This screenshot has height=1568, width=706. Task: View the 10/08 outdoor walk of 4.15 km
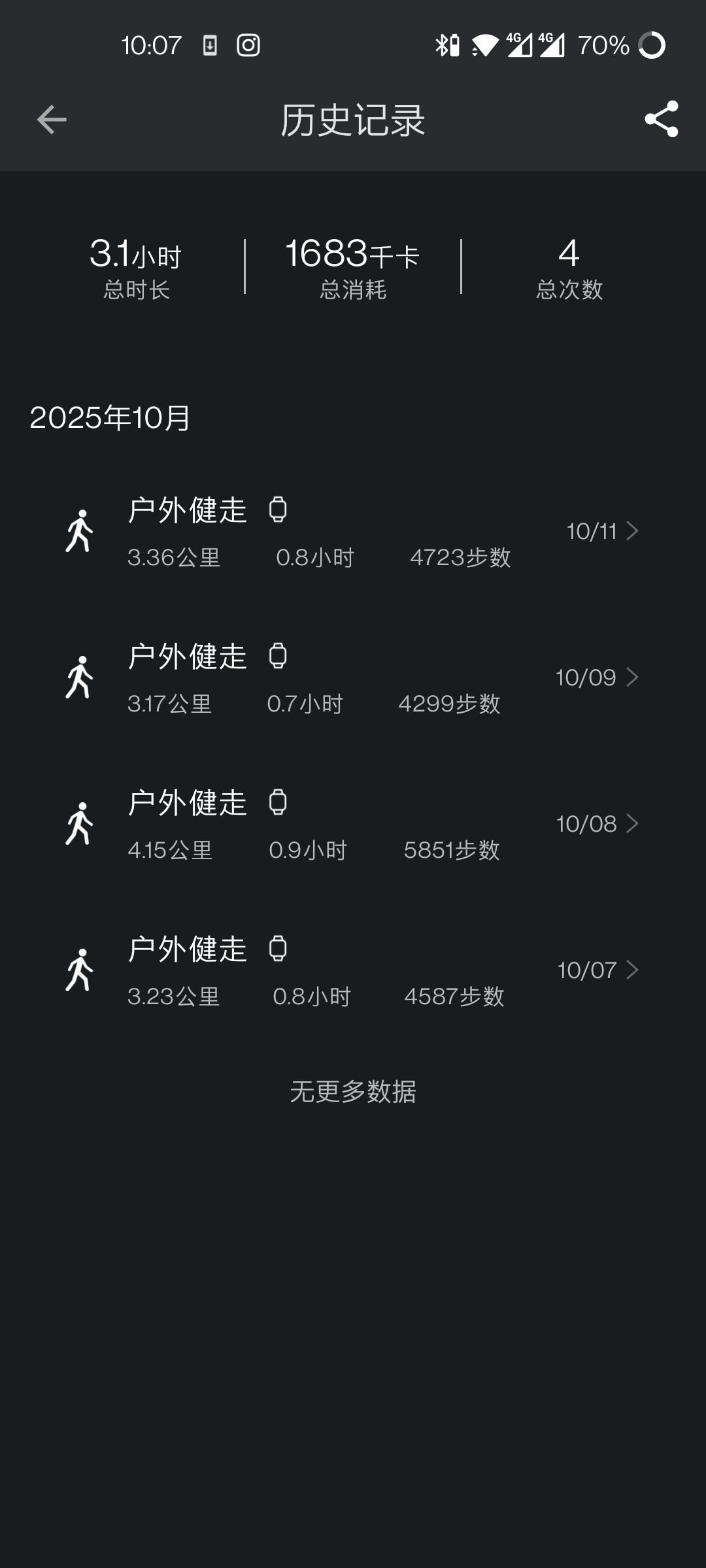tap(353, 825)
